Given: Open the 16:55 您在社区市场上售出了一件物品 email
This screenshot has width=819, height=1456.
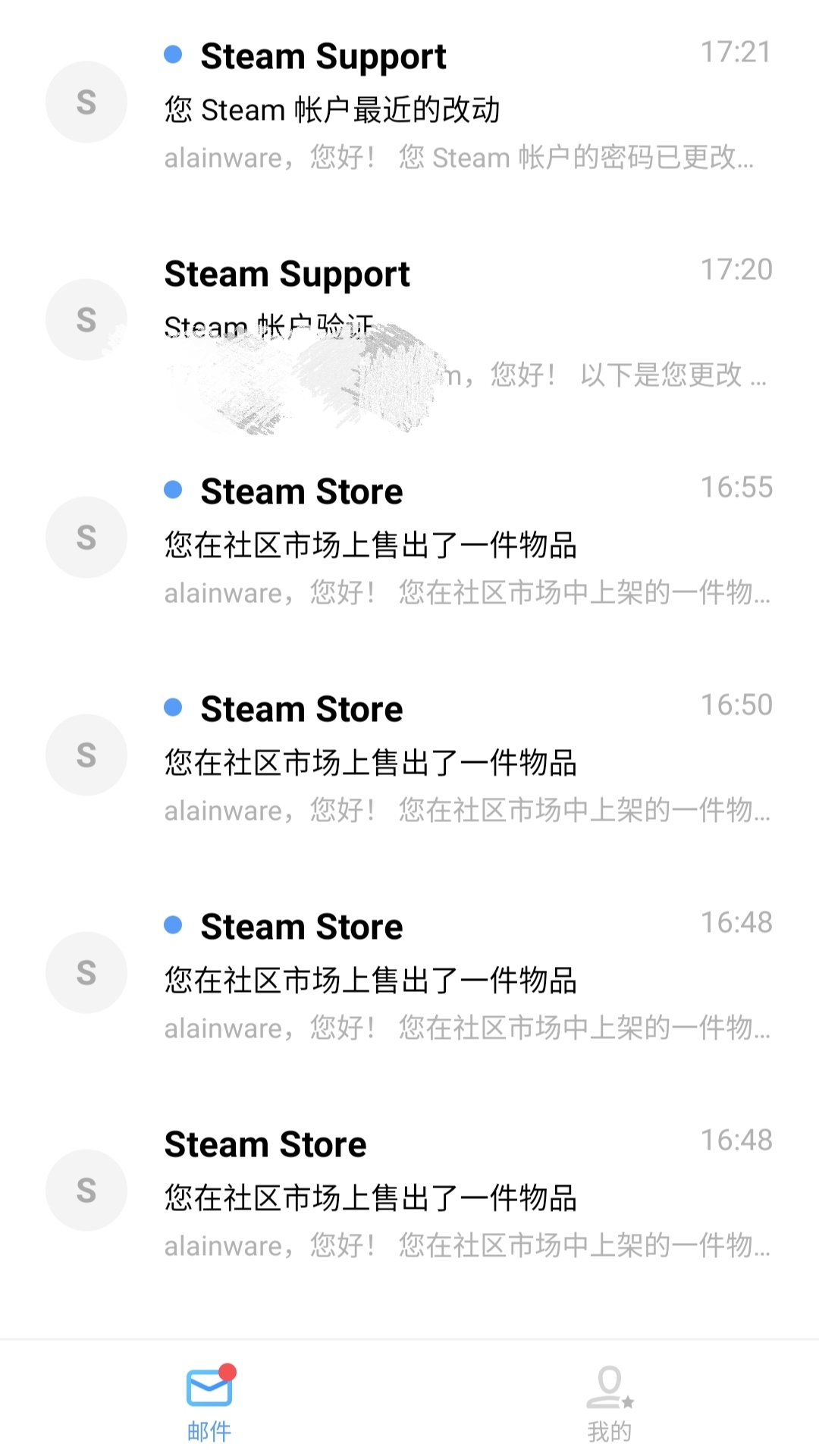Looking at the screenshot, I should pyautogui.click(x=372, y=544).
